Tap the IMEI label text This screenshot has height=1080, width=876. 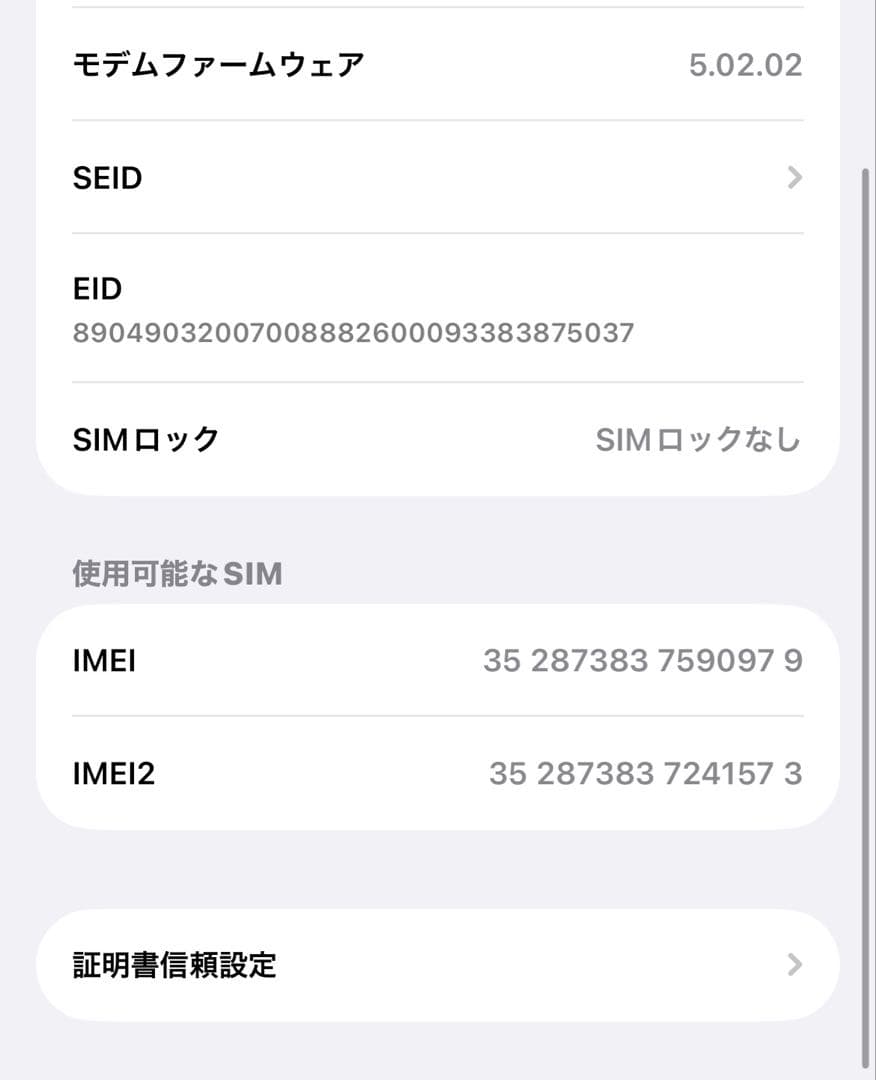(104, 659)
